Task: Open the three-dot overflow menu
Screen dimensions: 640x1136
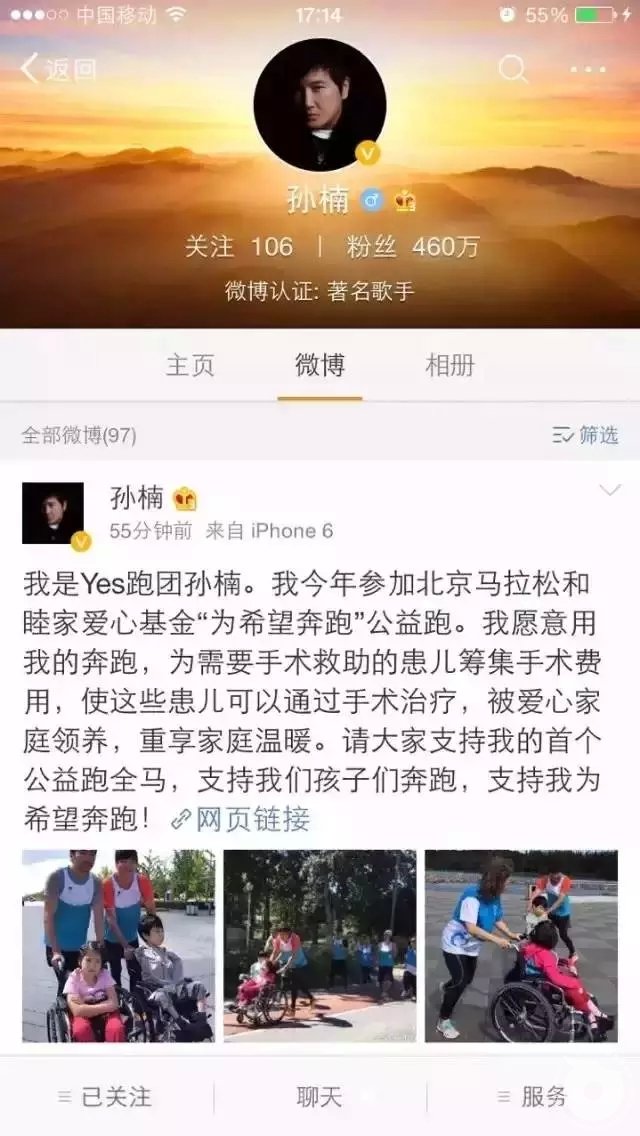Action: (x=588, y=70)
